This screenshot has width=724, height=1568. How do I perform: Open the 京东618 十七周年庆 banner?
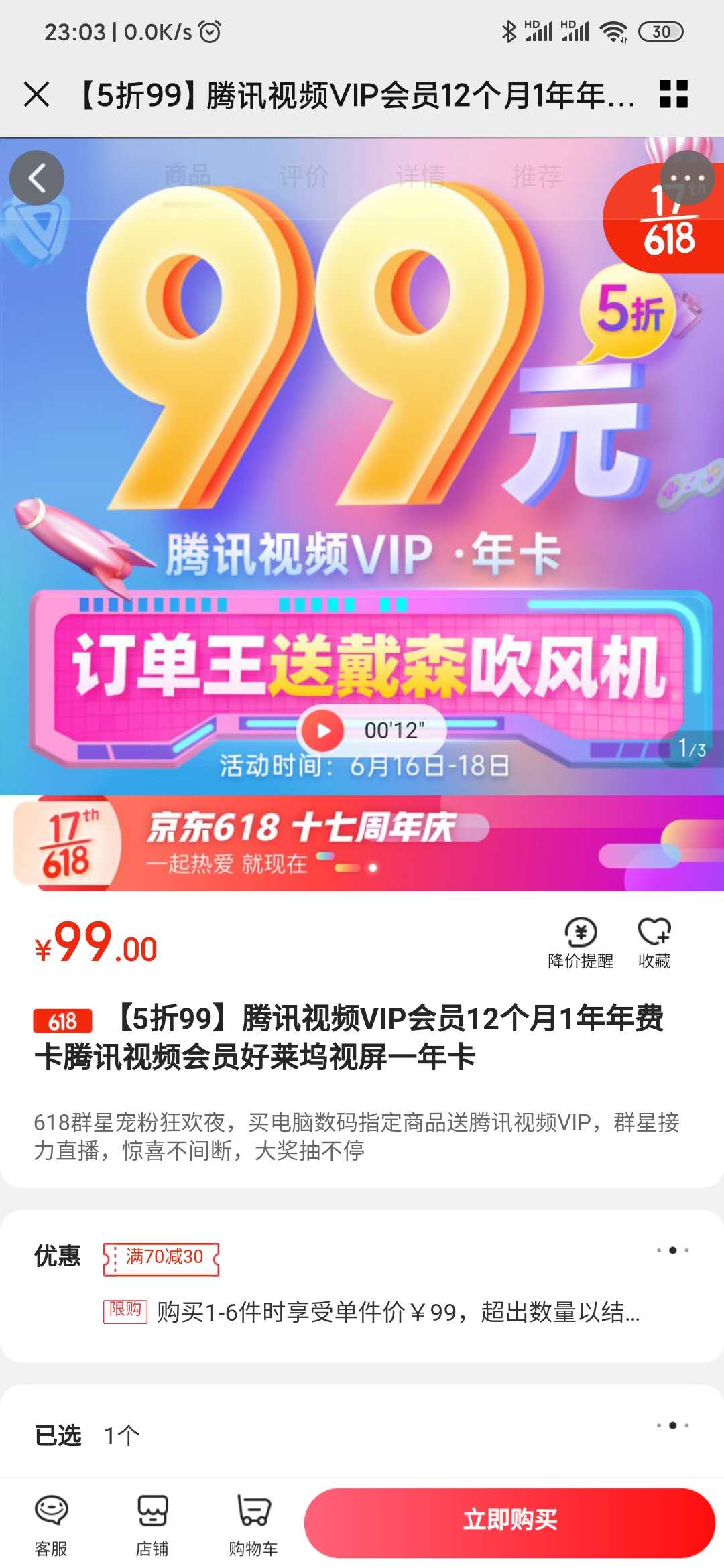[x=362, y=843]
